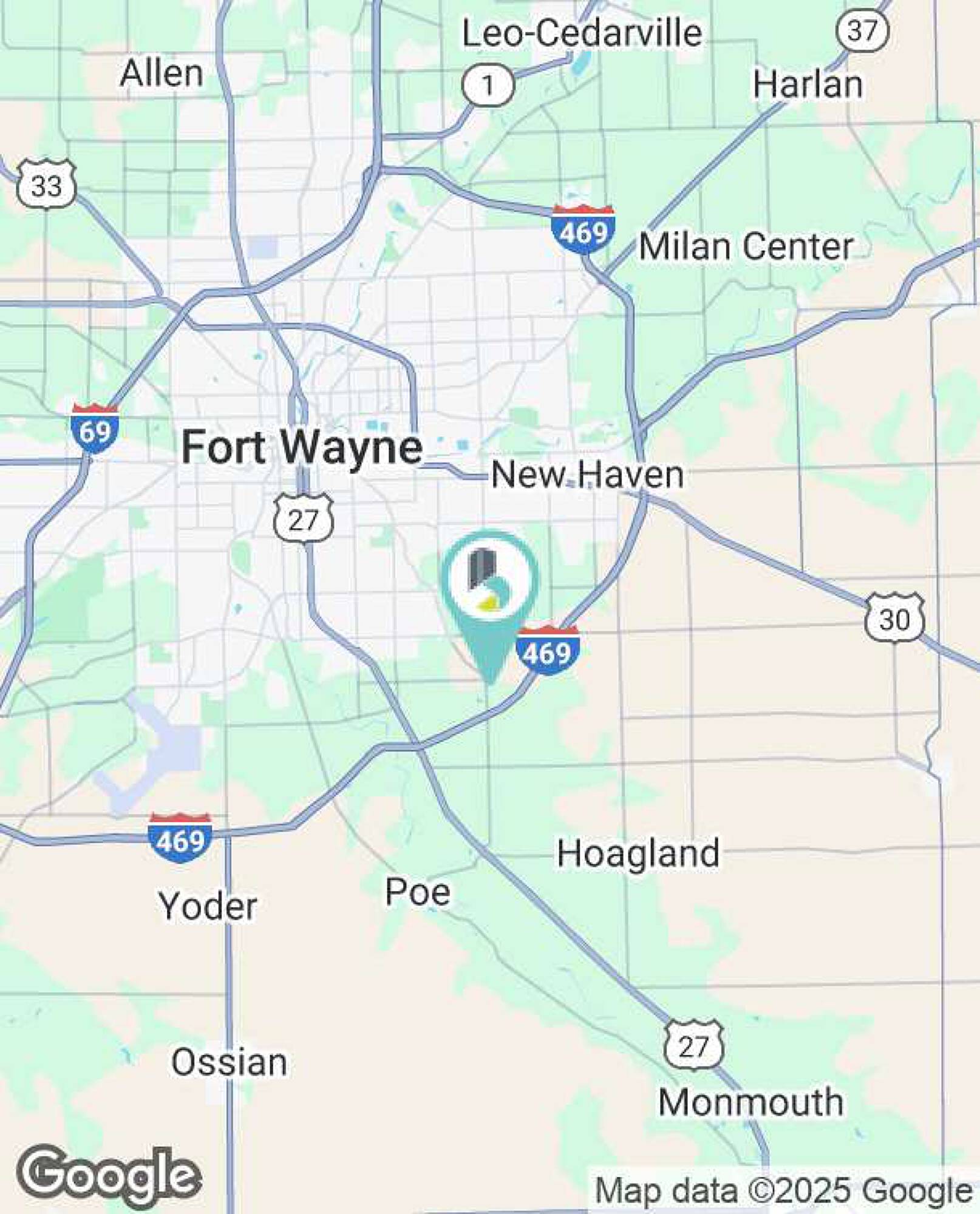Tap the teal location pin near New Haven
The height and width of the screenshot is (1214, 980).
pos(489,583)
